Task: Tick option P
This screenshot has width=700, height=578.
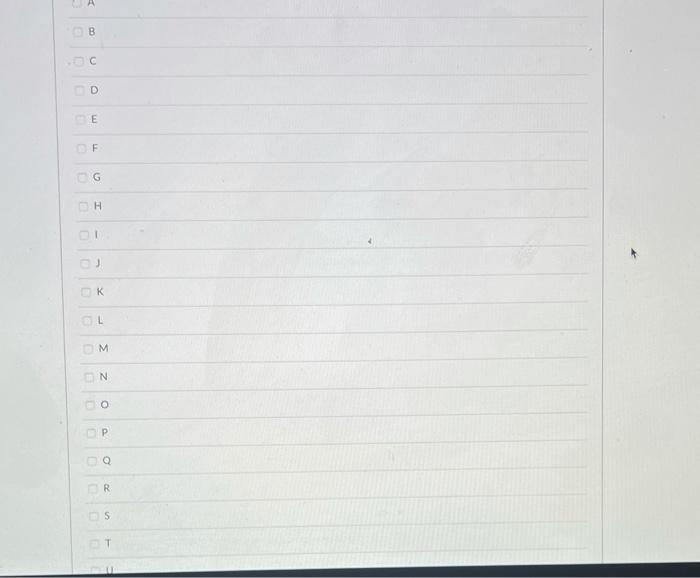Action: 89,433
